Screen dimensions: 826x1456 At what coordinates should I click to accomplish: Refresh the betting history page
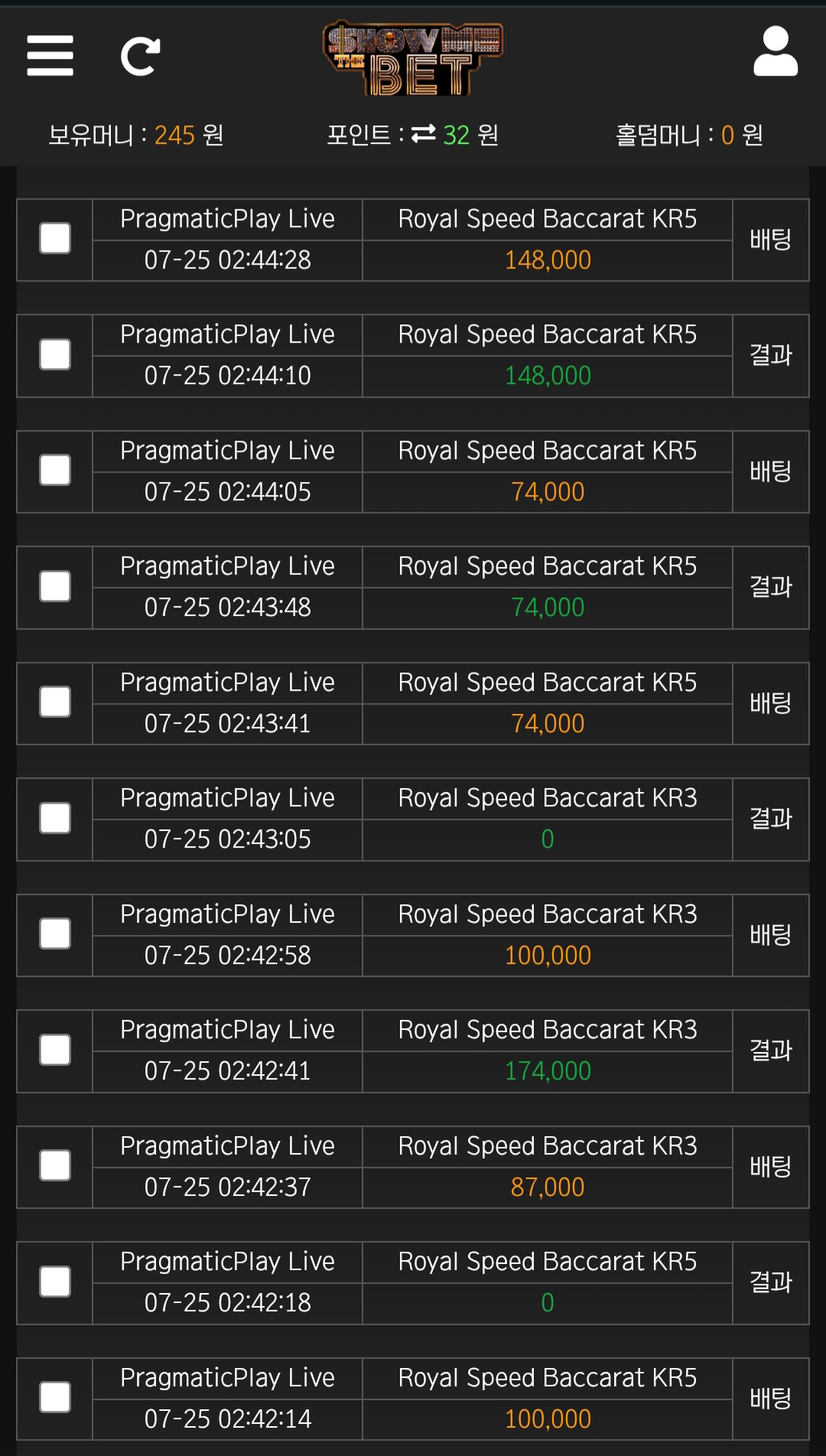point(140,56)
